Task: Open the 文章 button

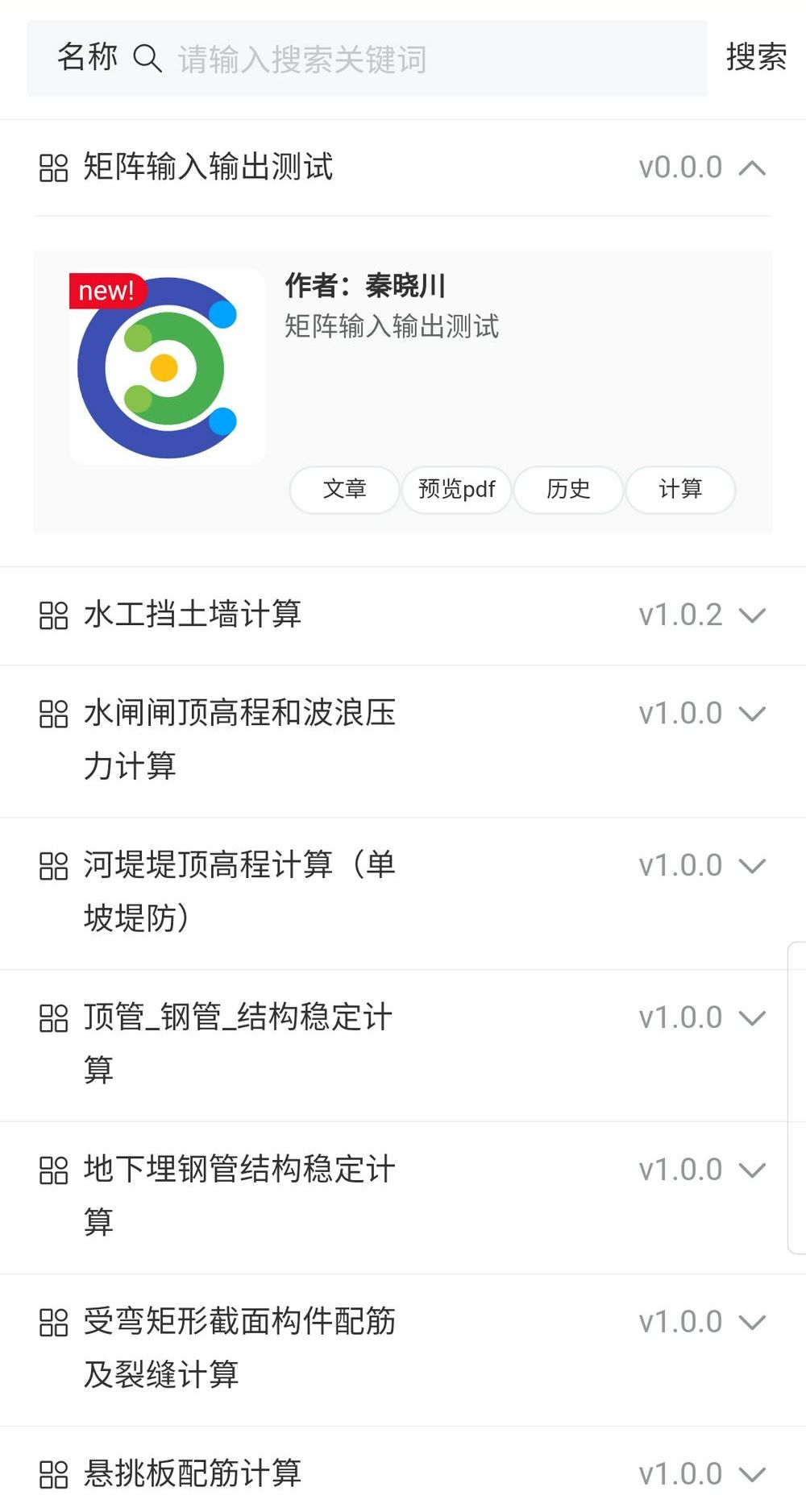Action: pos(344,489)
